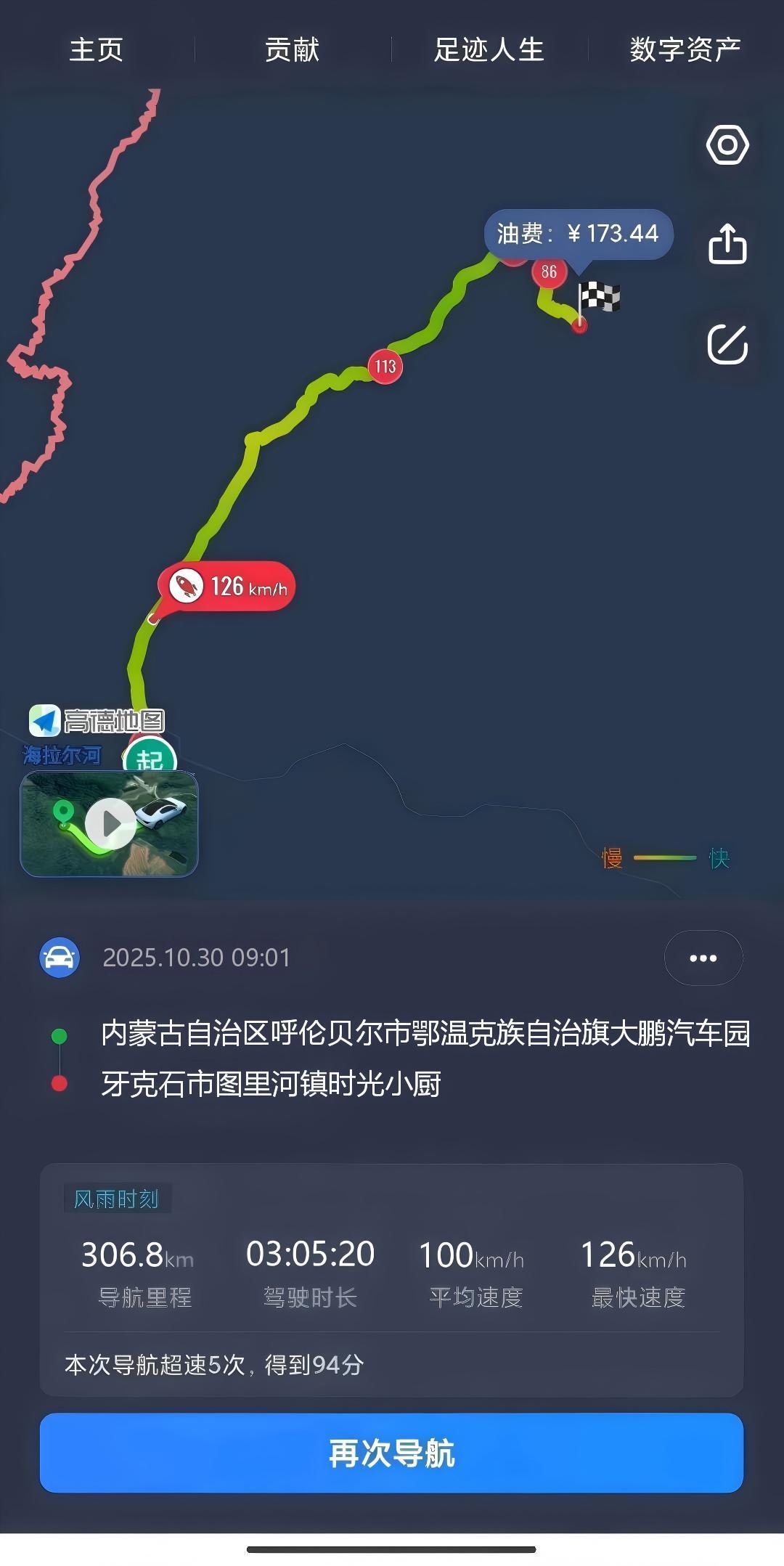Image resolution: width=784 pixels, height=1566 pixels.
Task: Tap the 86 speeding marker near finish
Action: (549, 272)
